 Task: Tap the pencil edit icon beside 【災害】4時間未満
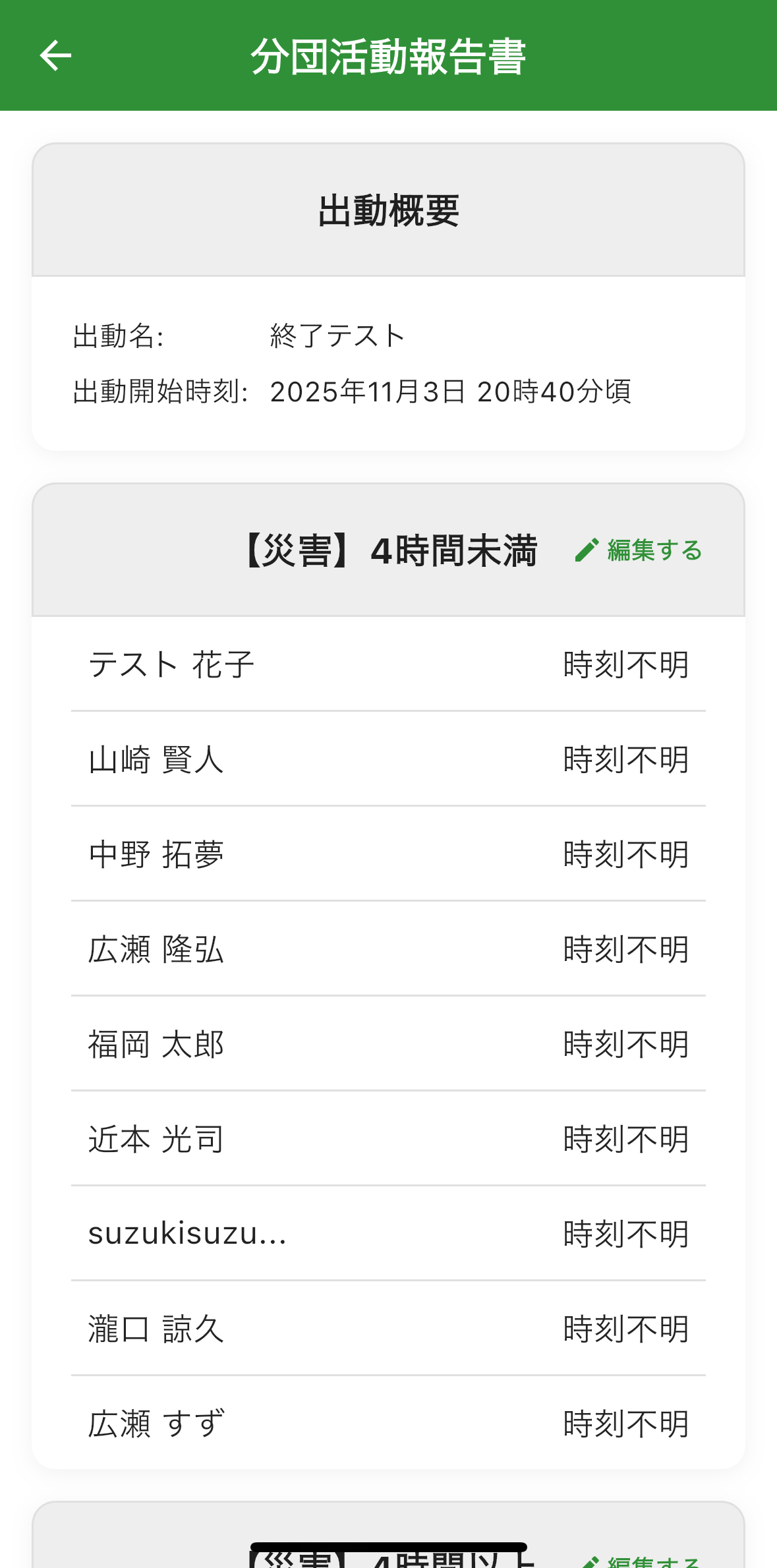pos(586,550)
